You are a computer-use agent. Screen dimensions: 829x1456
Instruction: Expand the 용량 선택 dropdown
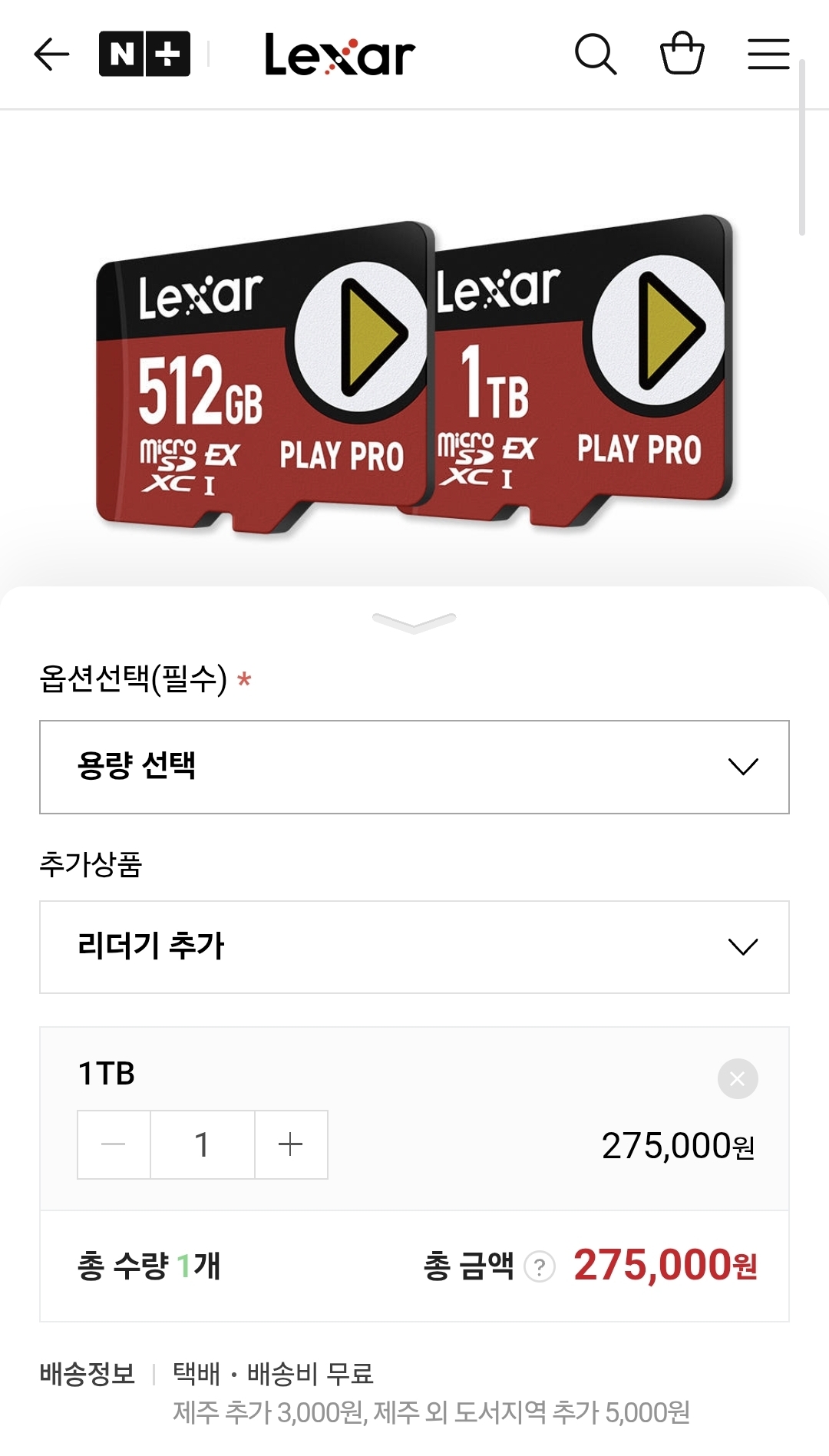(414, 767)
